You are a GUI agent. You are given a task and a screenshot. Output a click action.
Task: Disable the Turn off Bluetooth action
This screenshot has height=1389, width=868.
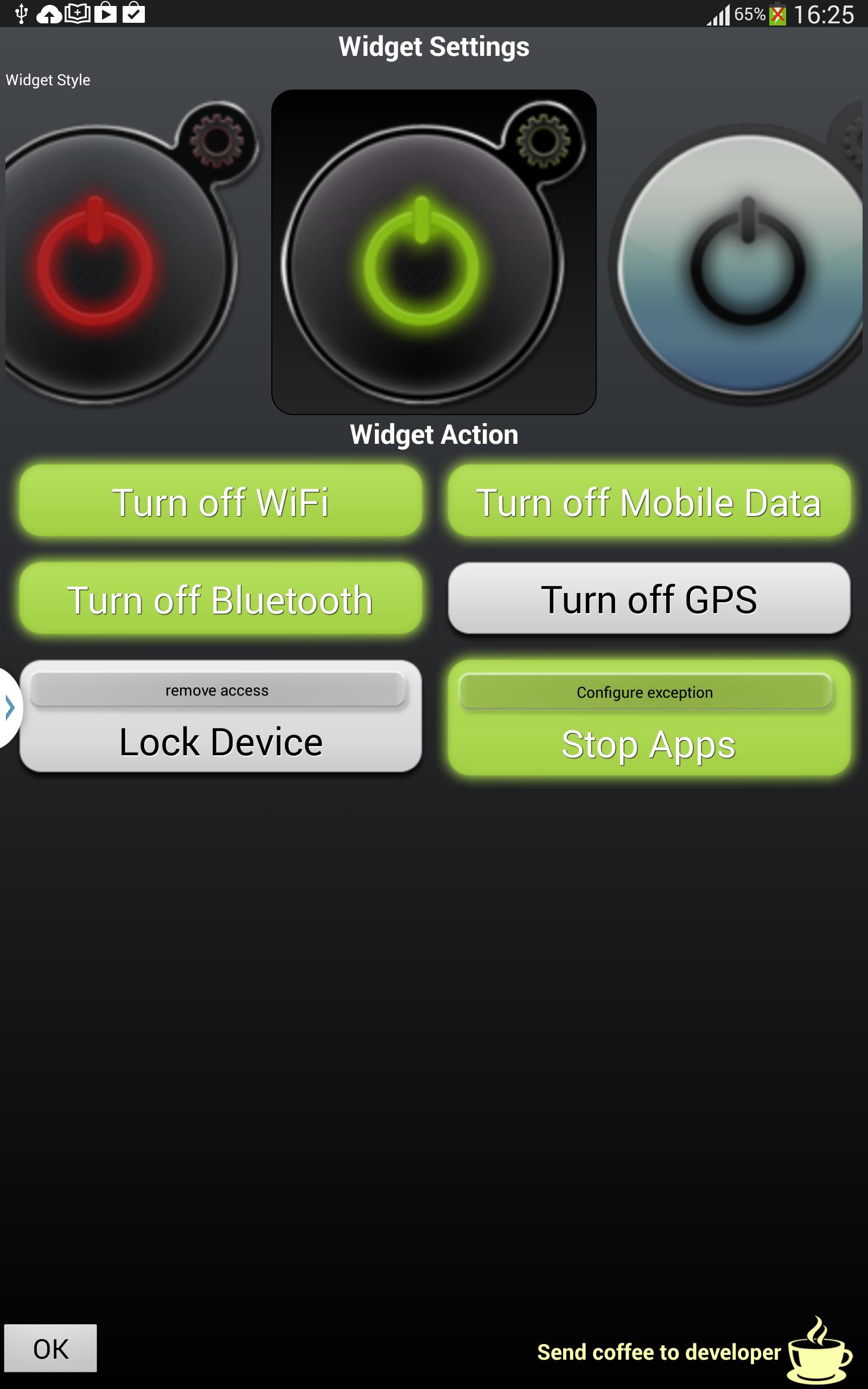click(220, 601)
